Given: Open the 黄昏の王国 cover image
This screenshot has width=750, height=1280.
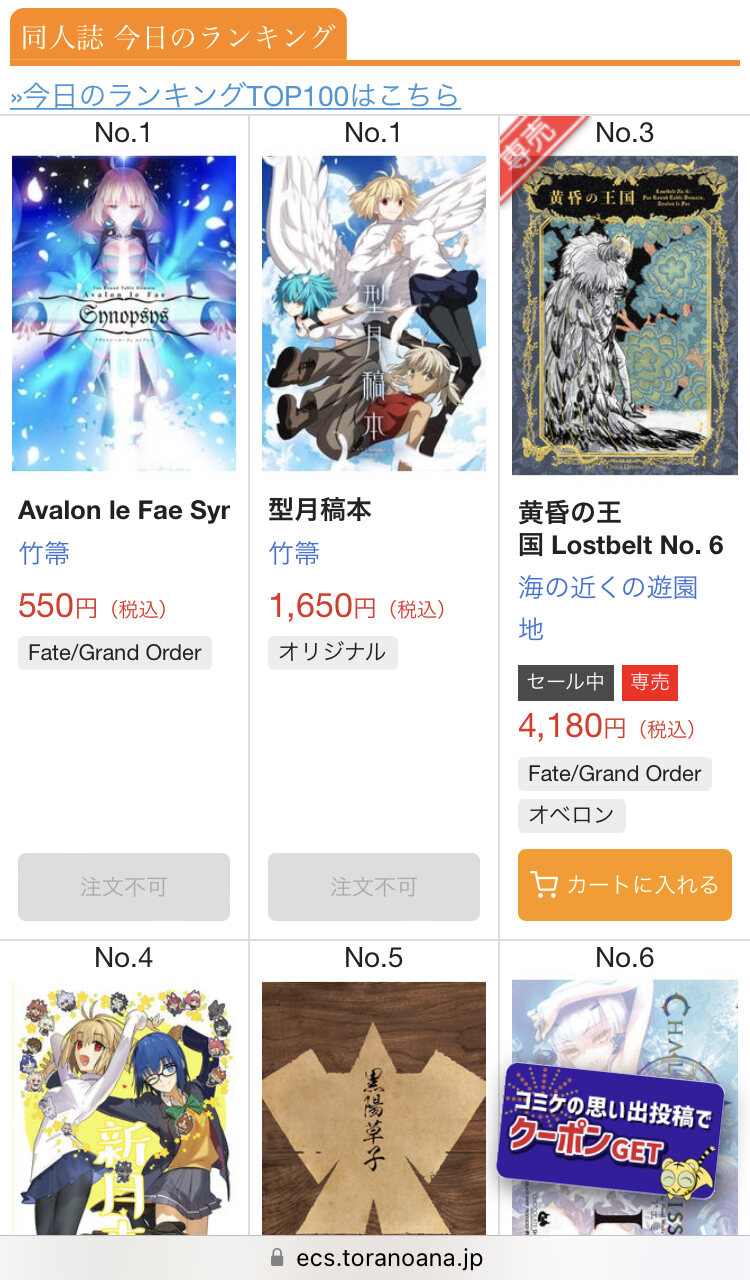Looking at the screenshot, I should (625, 315).
